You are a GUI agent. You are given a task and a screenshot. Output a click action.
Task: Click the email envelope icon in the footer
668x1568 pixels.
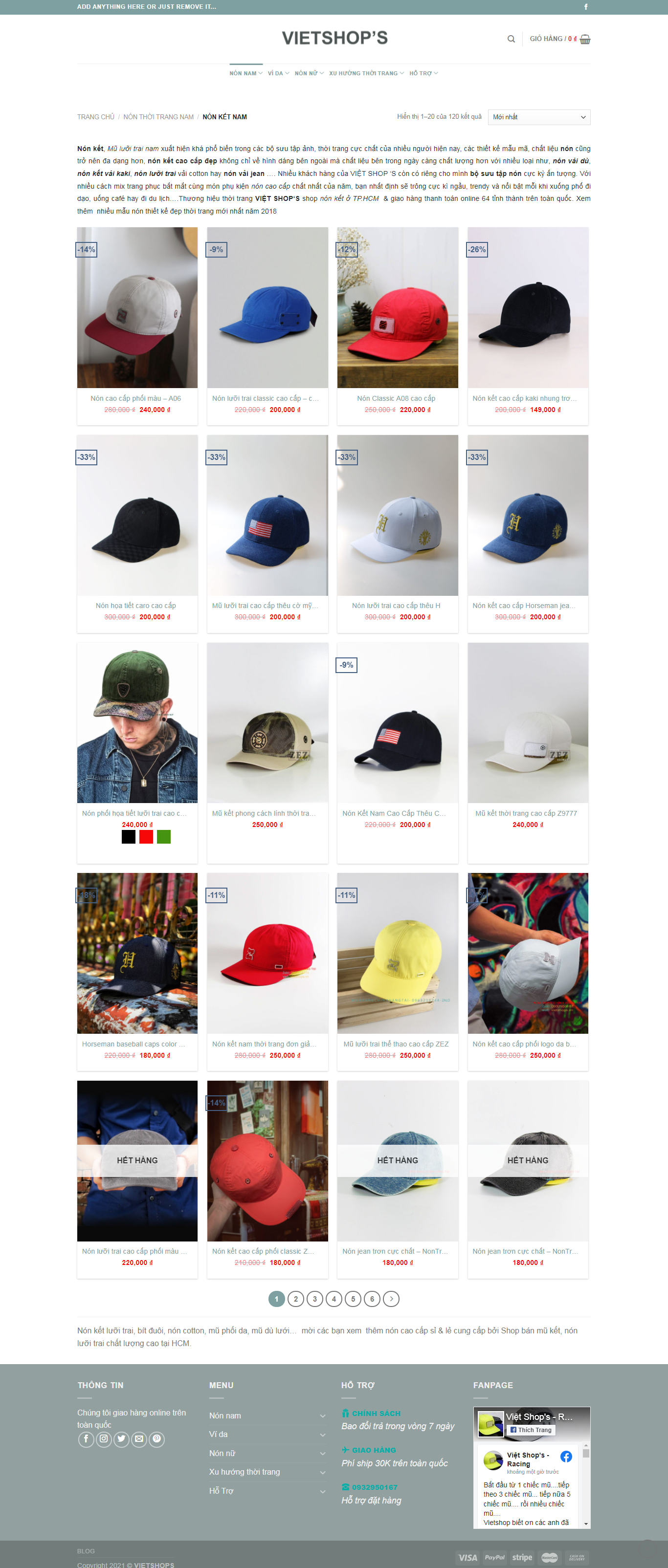click(139, 1439)
